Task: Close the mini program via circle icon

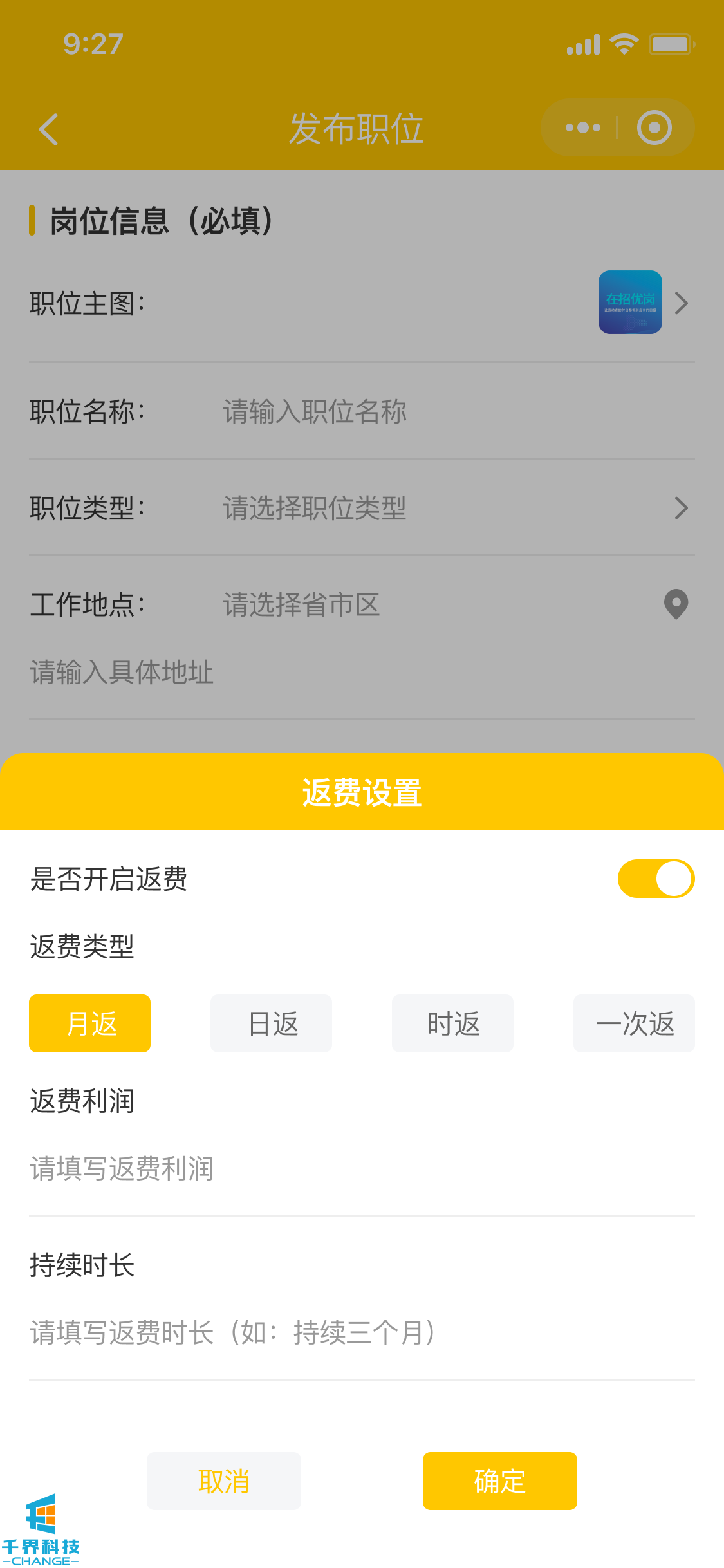Action: (654, 128)
